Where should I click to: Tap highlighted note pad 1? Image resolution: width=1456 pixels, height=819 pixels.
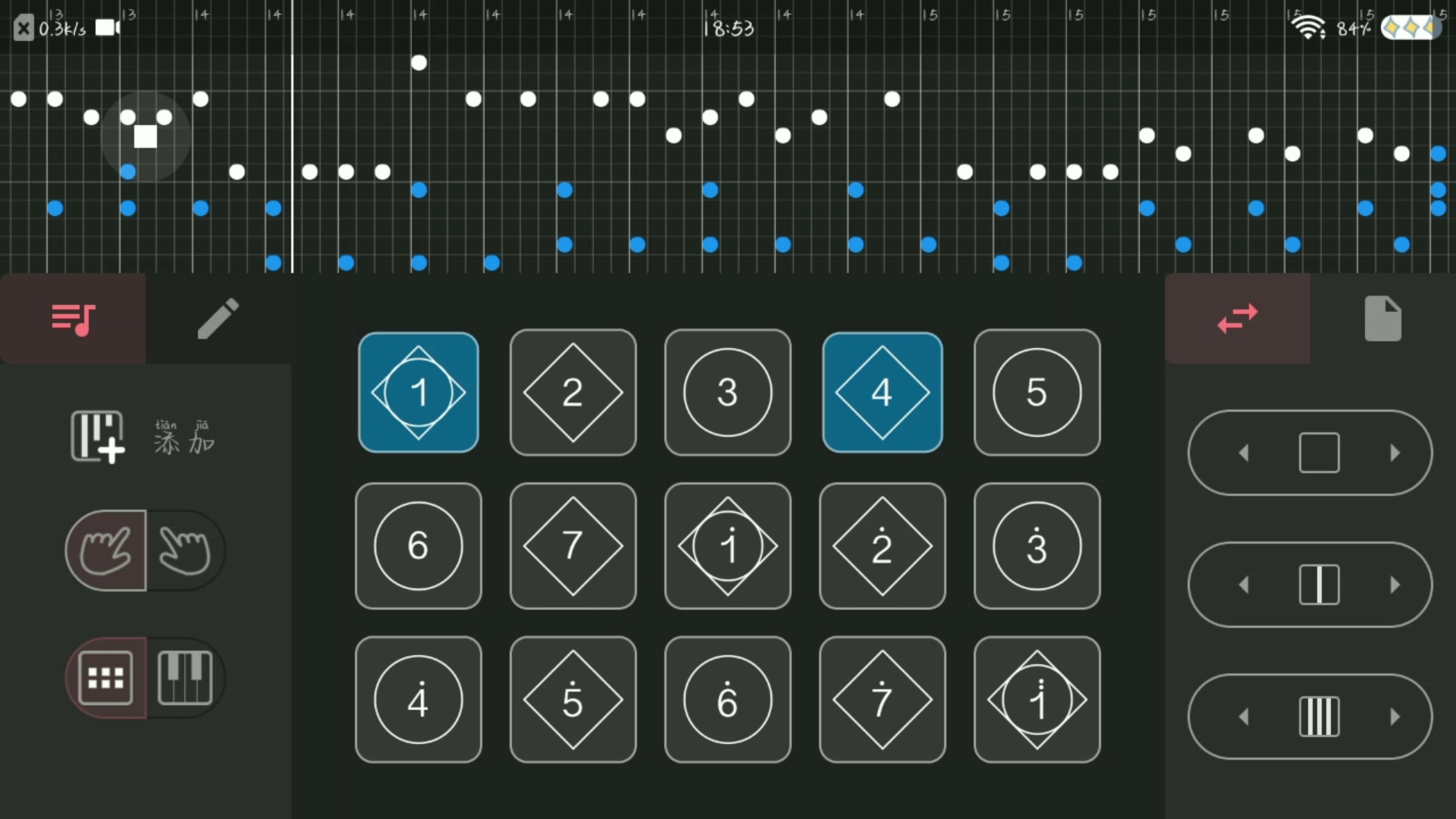click(x=418, y=392)
